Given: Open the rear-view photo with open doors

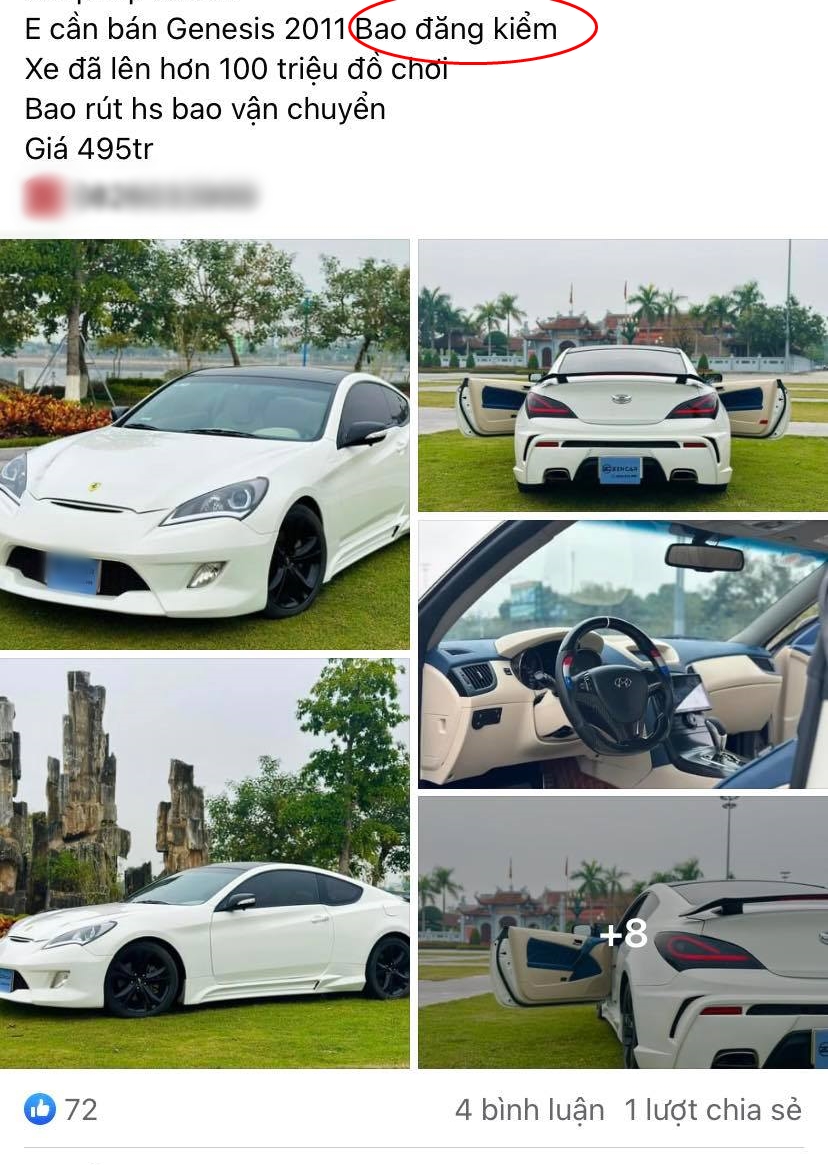Looking at the screenshot, I should pyautogui.click(x=622, y=376).
